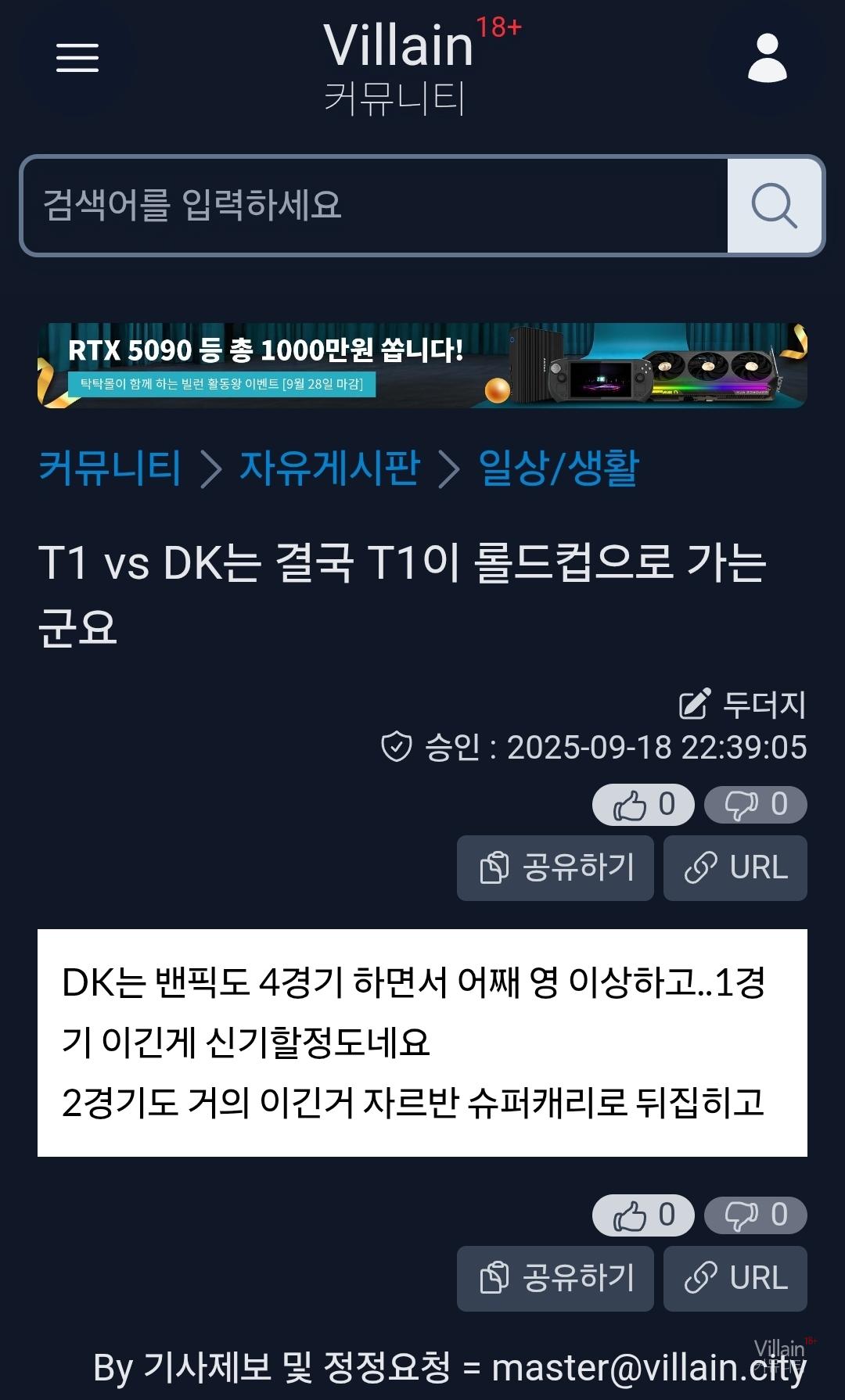Tap the magnifier search button
Screen dimensions: 845x1400
[x=774, y=206]
